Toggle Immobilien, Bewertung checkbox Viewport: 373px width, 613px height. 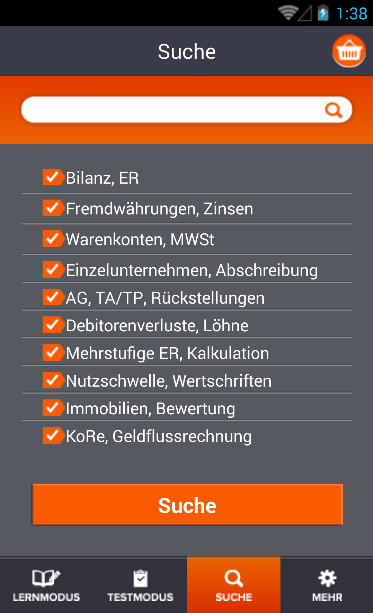pyautogui.click(x=52, y=408)
